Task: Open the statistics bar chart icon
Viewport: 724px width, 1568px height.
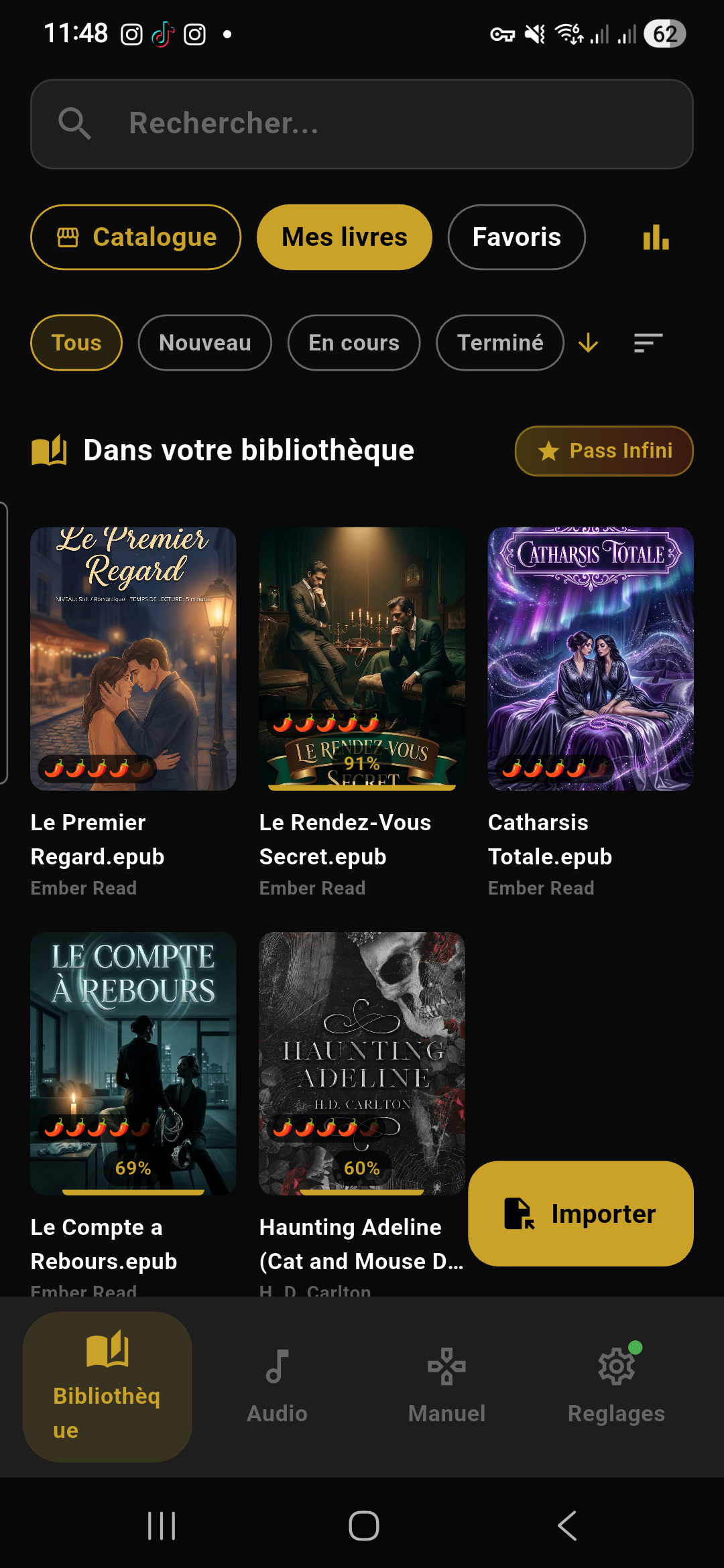Action: (x=656, y=237)
